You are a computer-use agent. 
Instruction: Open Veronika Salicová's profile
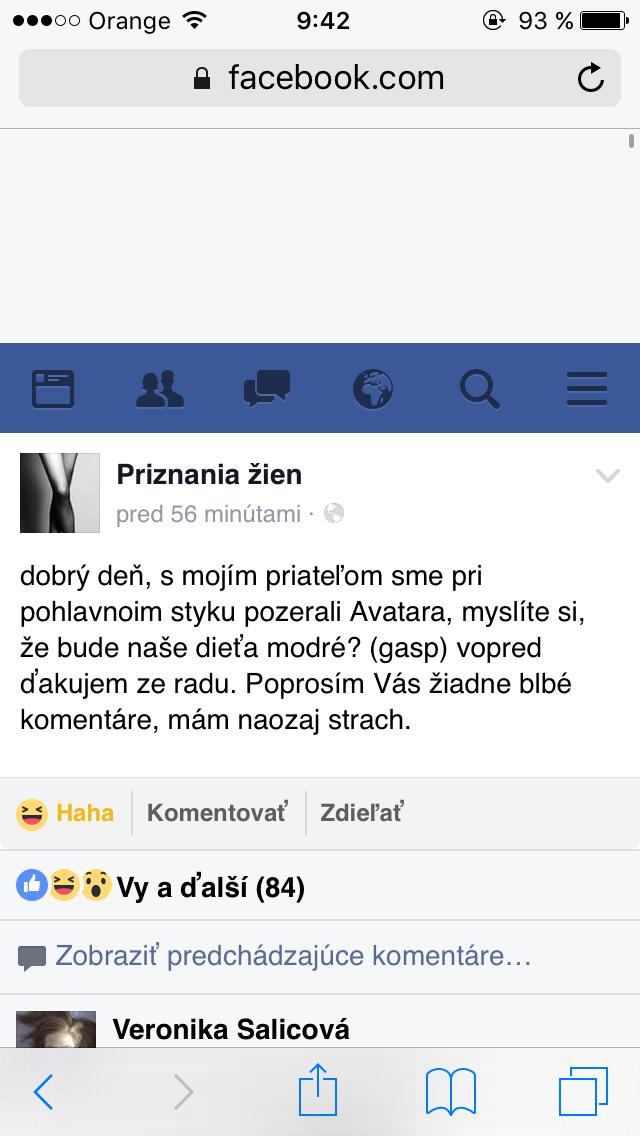click(x=231, y=1029)
